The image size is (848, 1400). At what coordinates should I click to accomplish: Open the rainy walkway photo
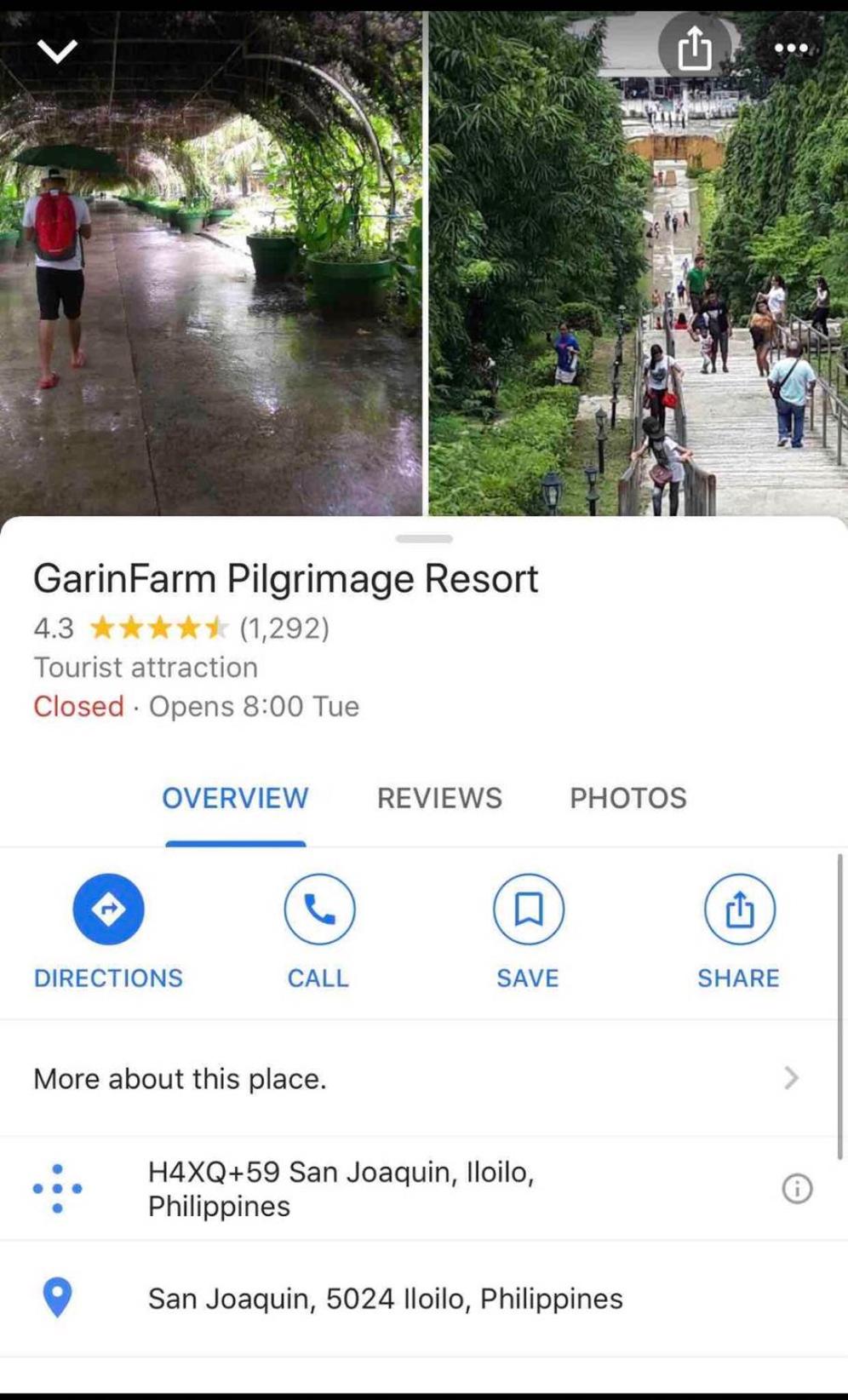click(x=210, y=263)
